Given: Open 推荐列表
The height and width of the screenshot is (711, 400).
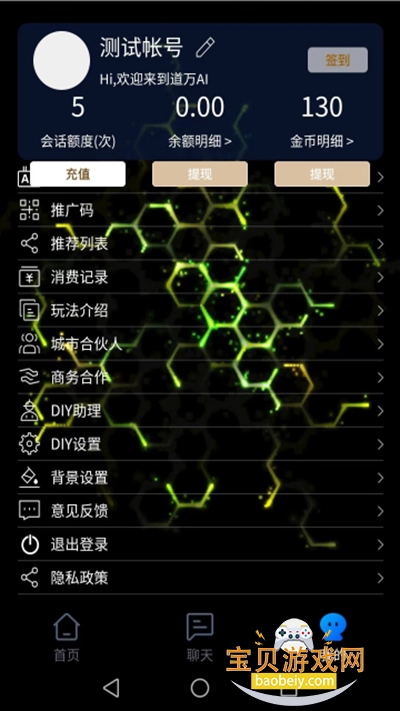Looking at the screenshot, I should pos(200,243).
